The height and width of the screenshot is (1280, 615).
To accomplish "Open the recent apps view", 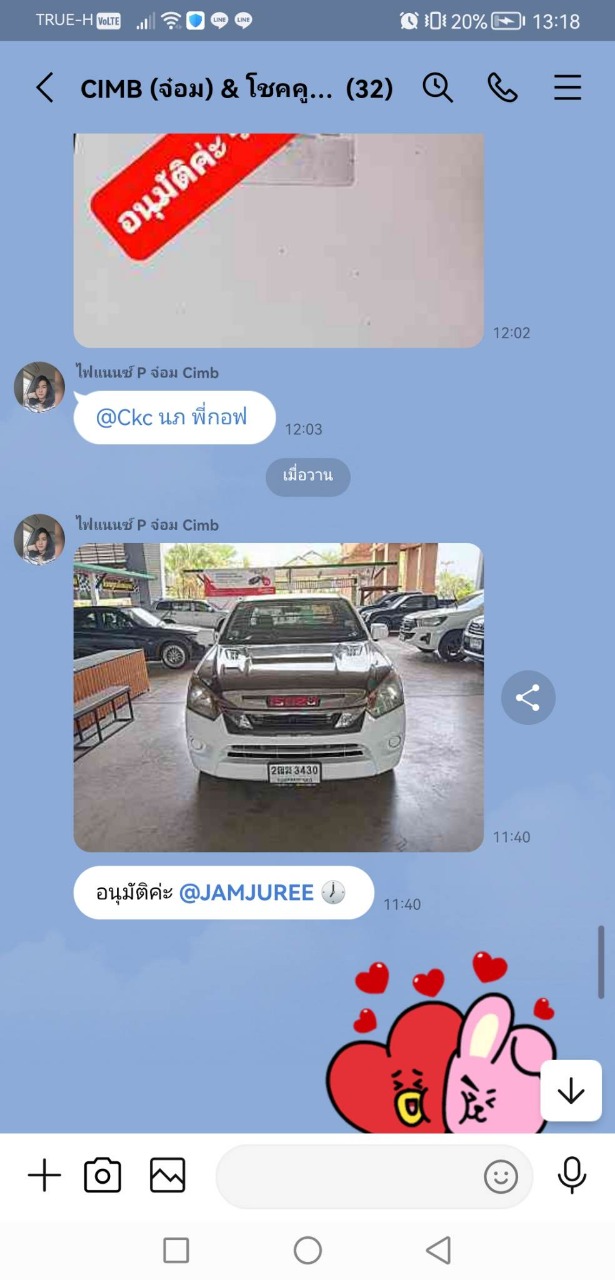I will pos(176,1250).
